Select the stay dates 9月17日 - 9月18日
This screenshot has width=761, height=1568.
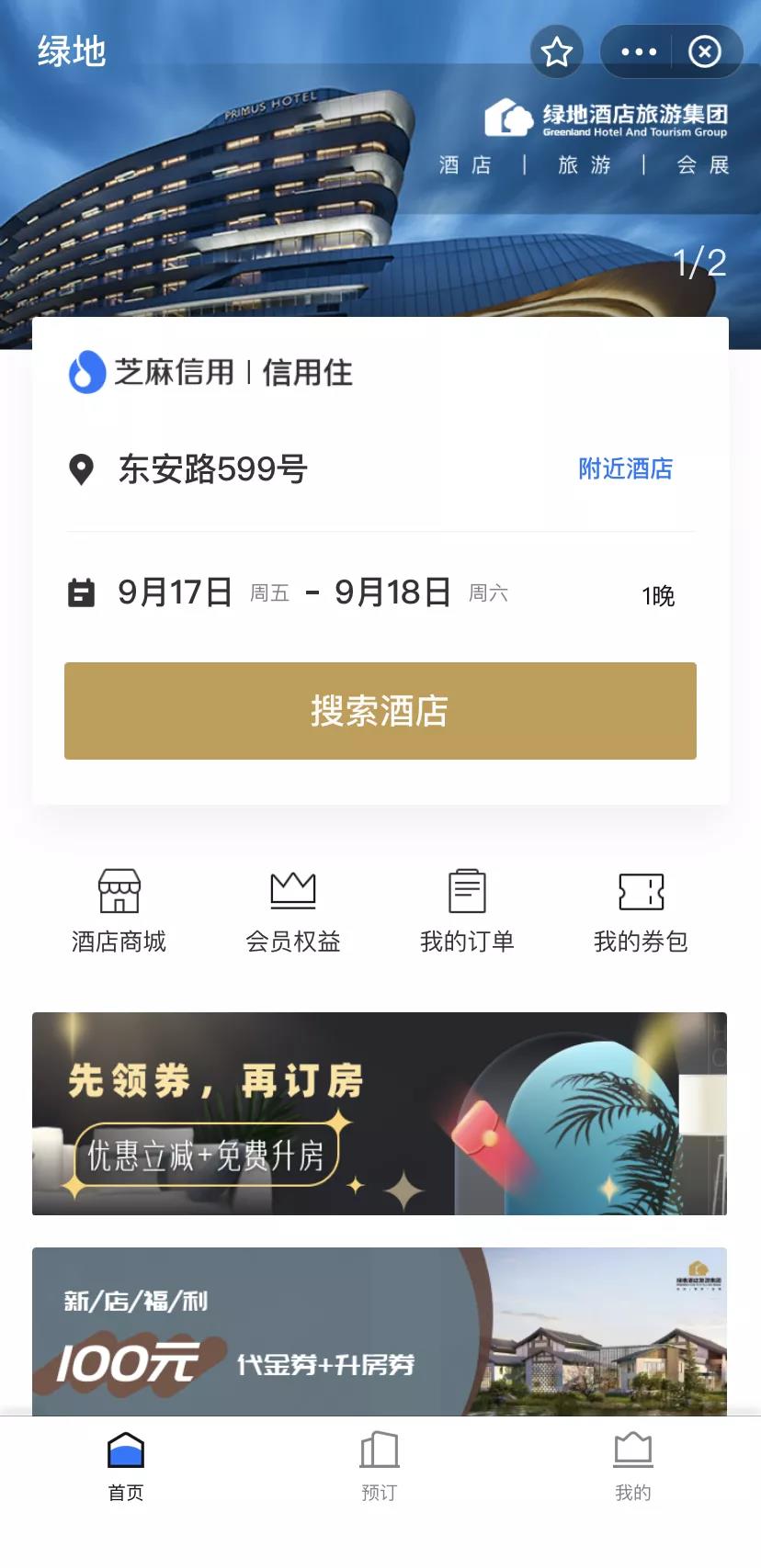[x=312, y=593]
